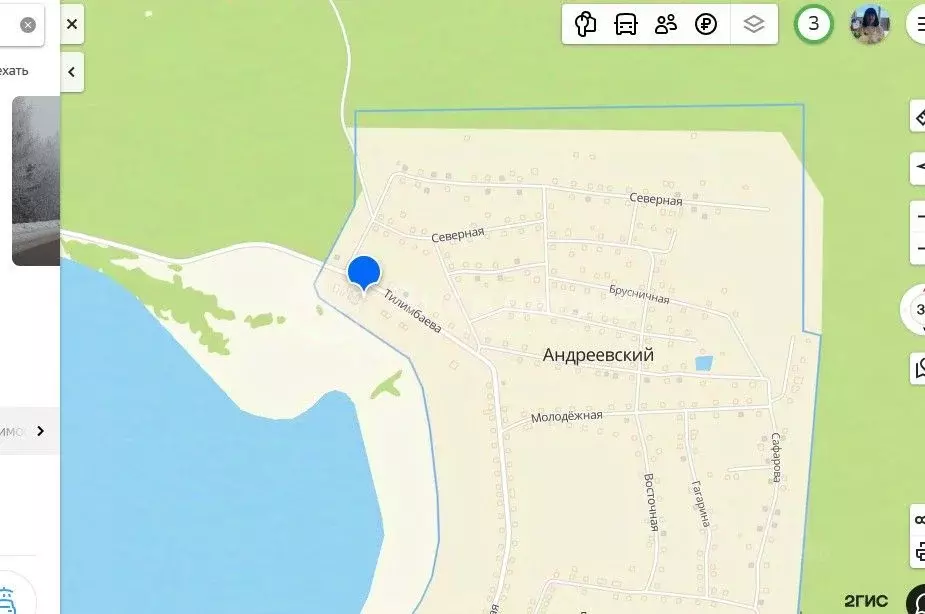The width and height of the screenshot is (925, 614).
Task: Open the tourist spots layer icon
Action: tap(586, 25)
